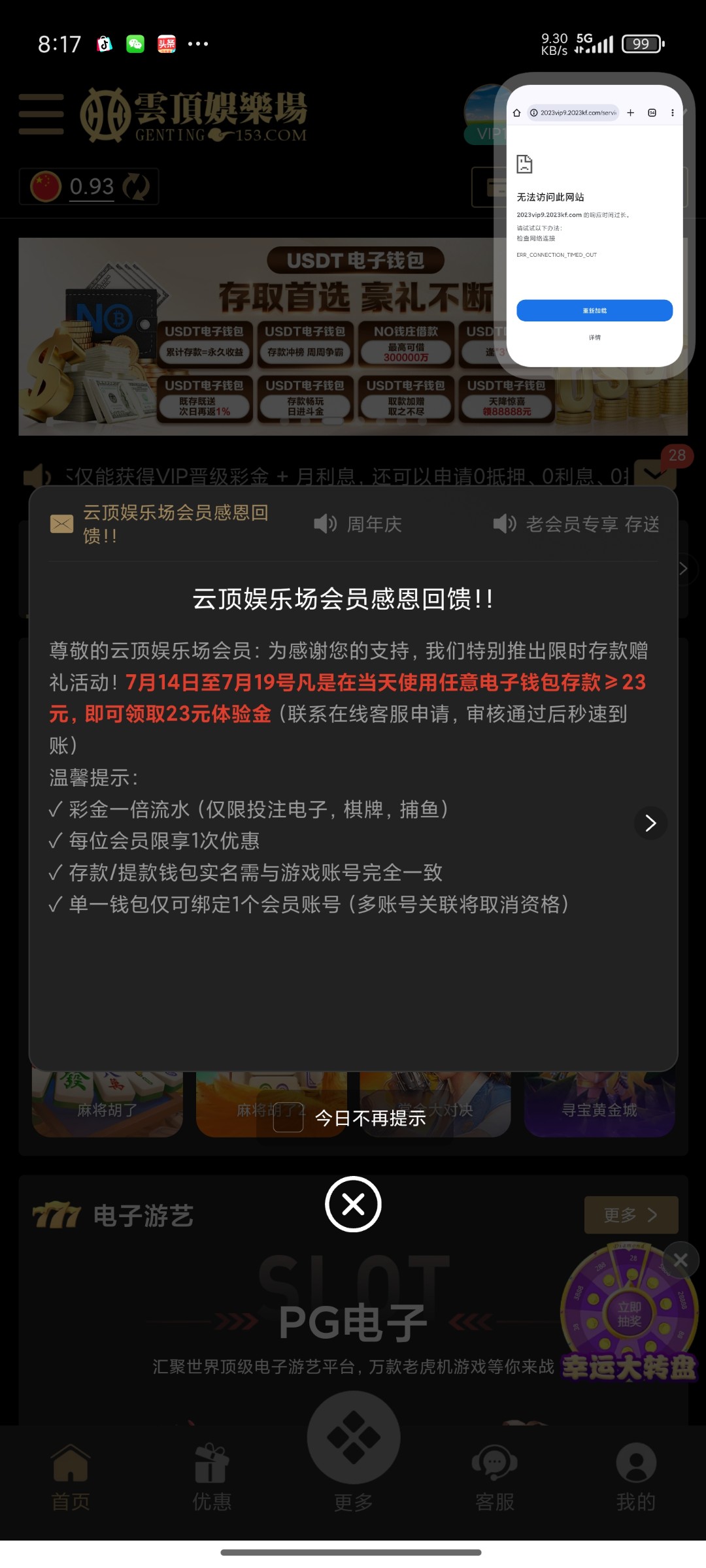
Task: Dismiss the 幸运大转盘 widget
Action: click(681, 1260)
